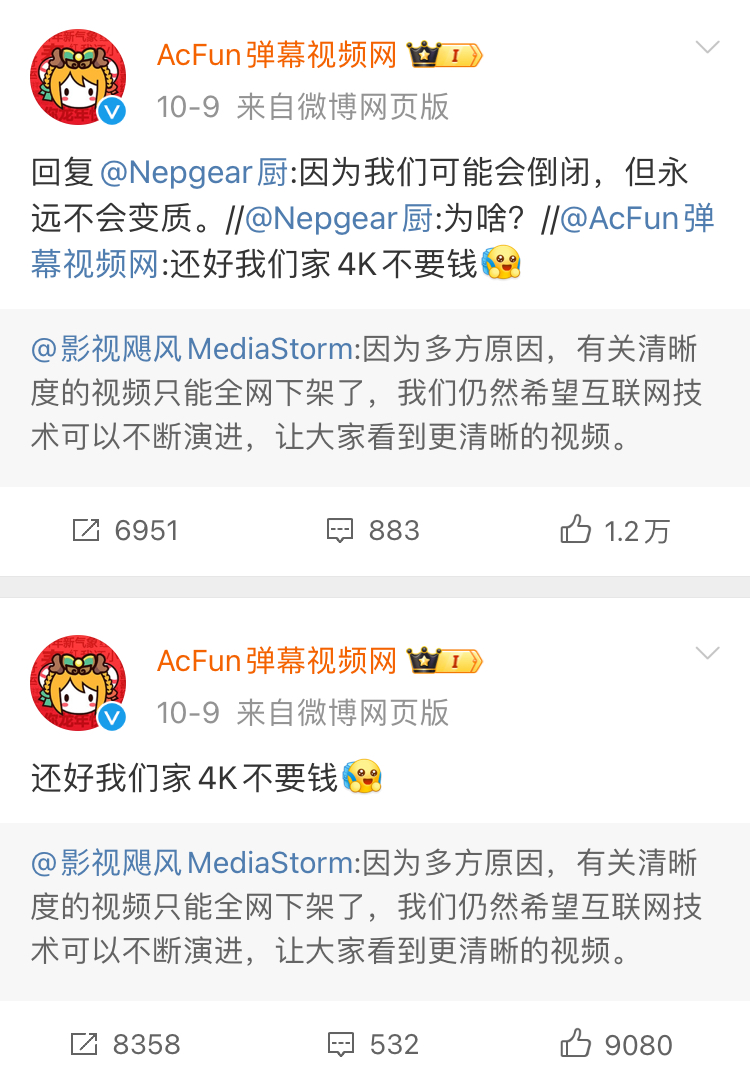The height and width of the screenshot is (1082, 750).
Task: Expand the second post's dropdown chevron
Action: (x=707, y=654)
